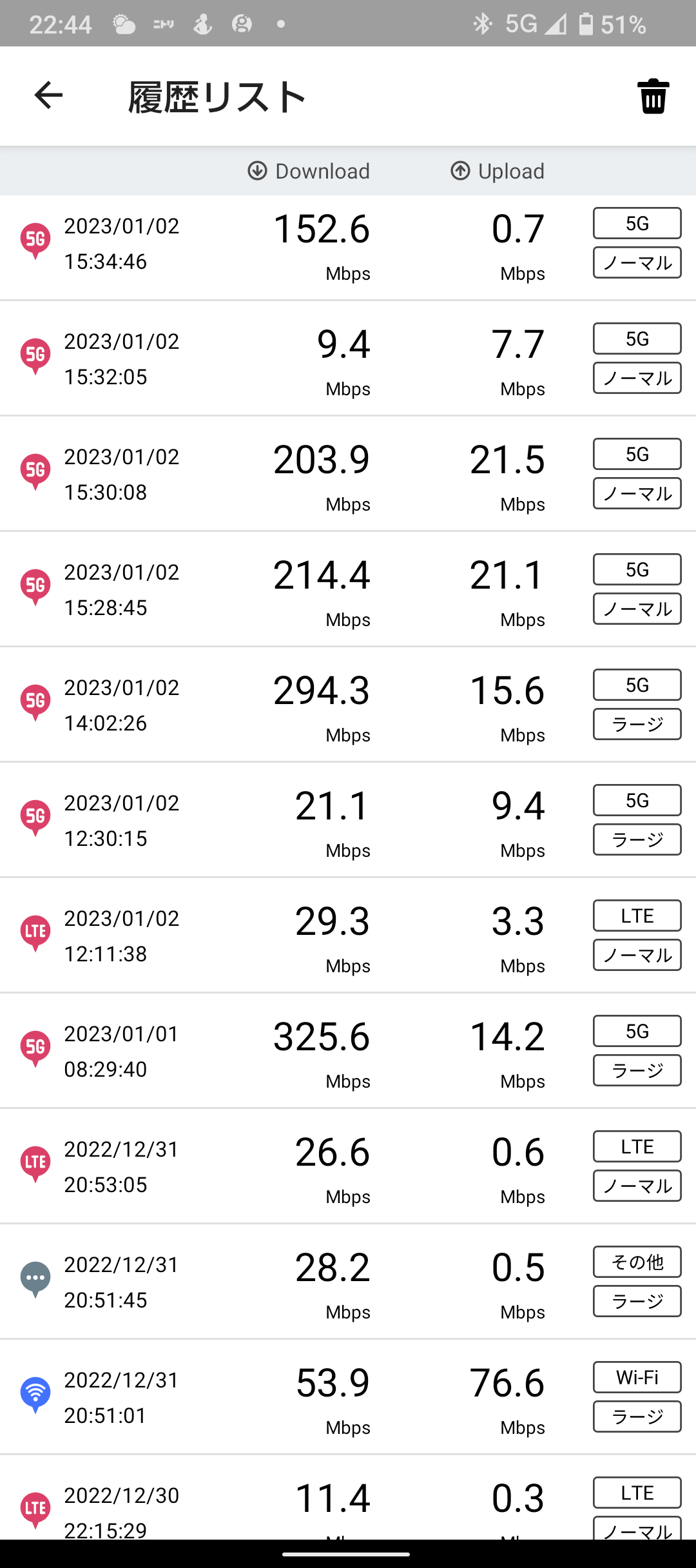Open the 2023/01/02 15:34:46 speed test result

pyautogui.click(x=348, y=248)
